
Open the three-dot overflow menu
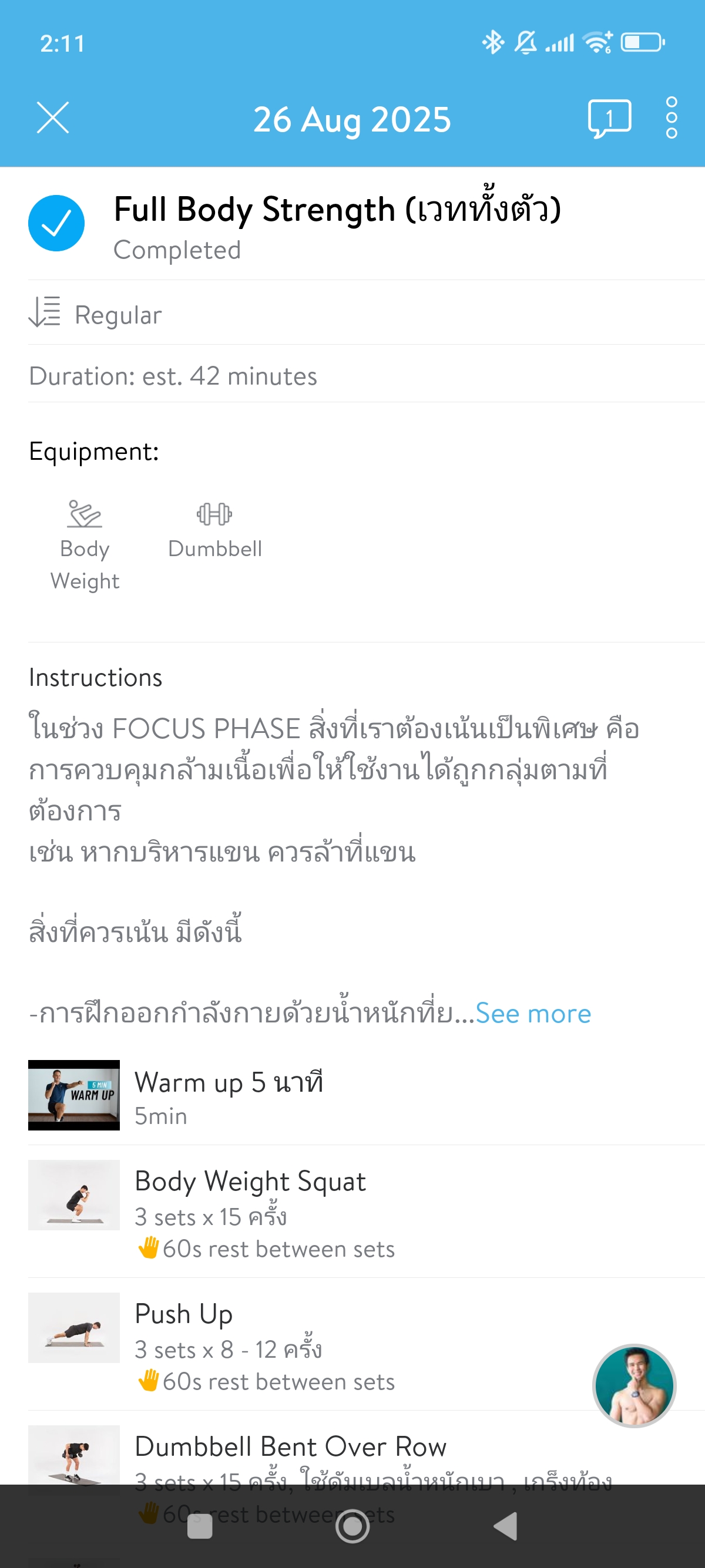[x=671, y=118]
